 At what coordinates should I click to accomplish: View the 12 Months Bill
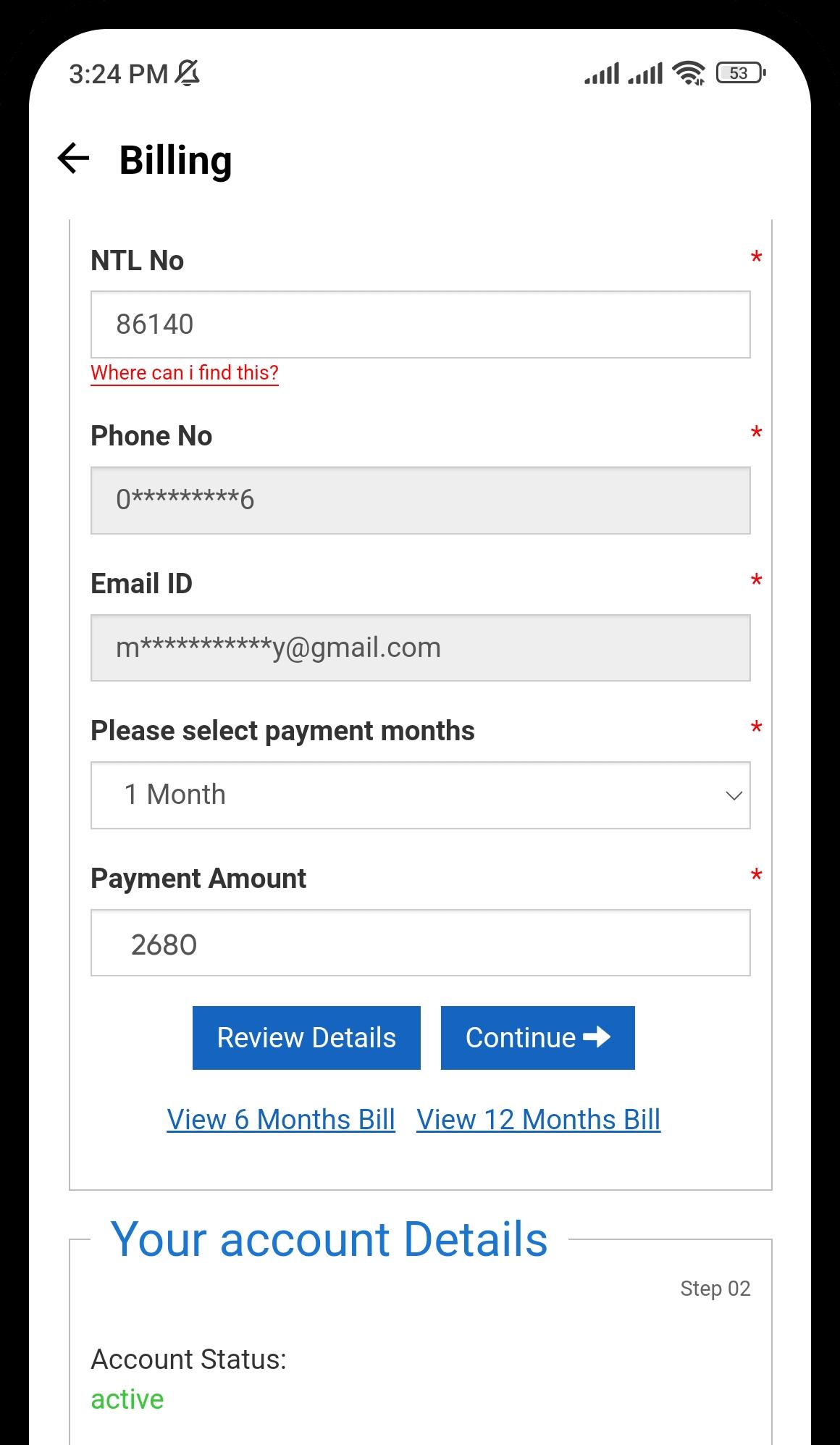(538, 1120)
